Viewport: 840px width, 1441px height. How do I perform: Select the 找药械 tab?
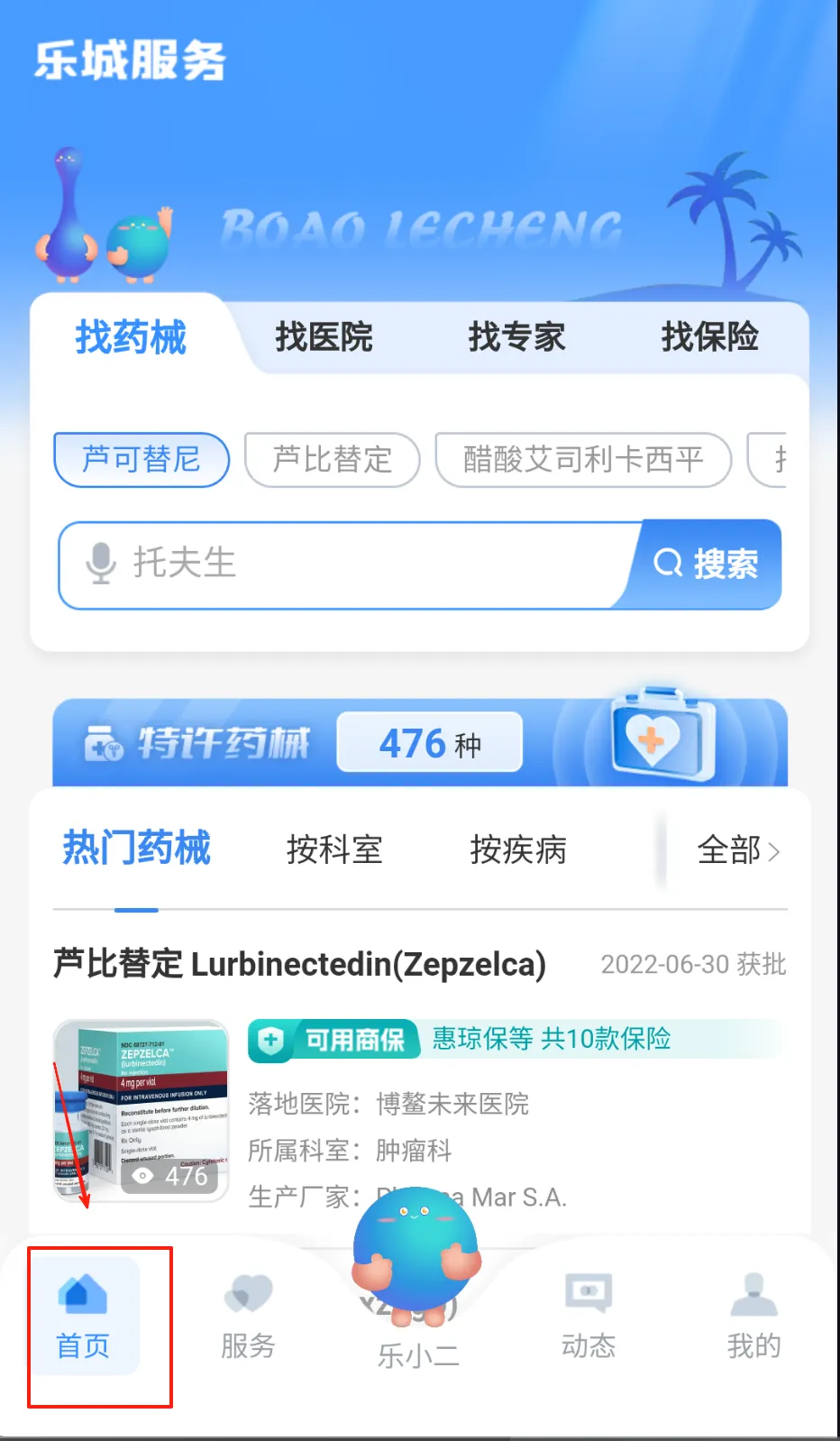[131, 337]
